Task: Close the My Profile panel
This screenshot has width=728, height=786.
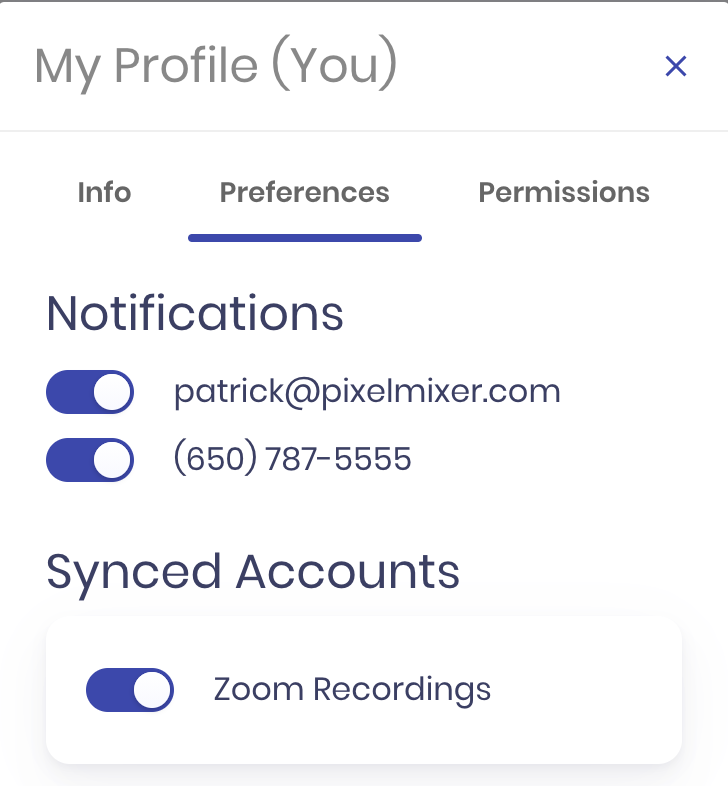Action: pyautogui.click(x=676, y=66)
